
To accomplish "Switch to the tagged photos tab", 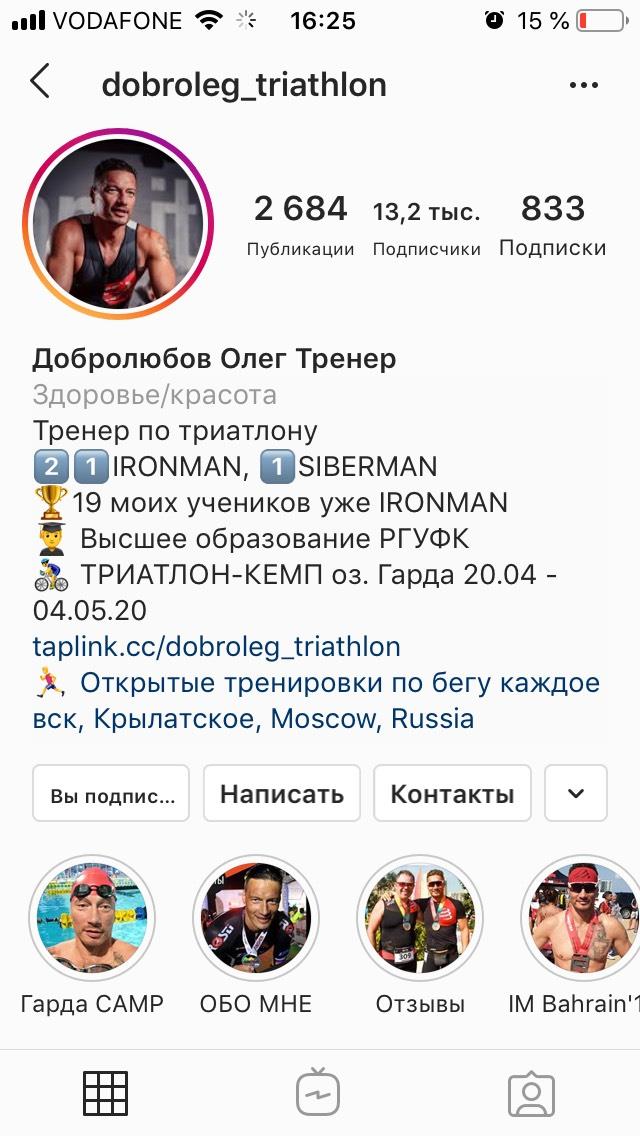I will point(532,1094).
